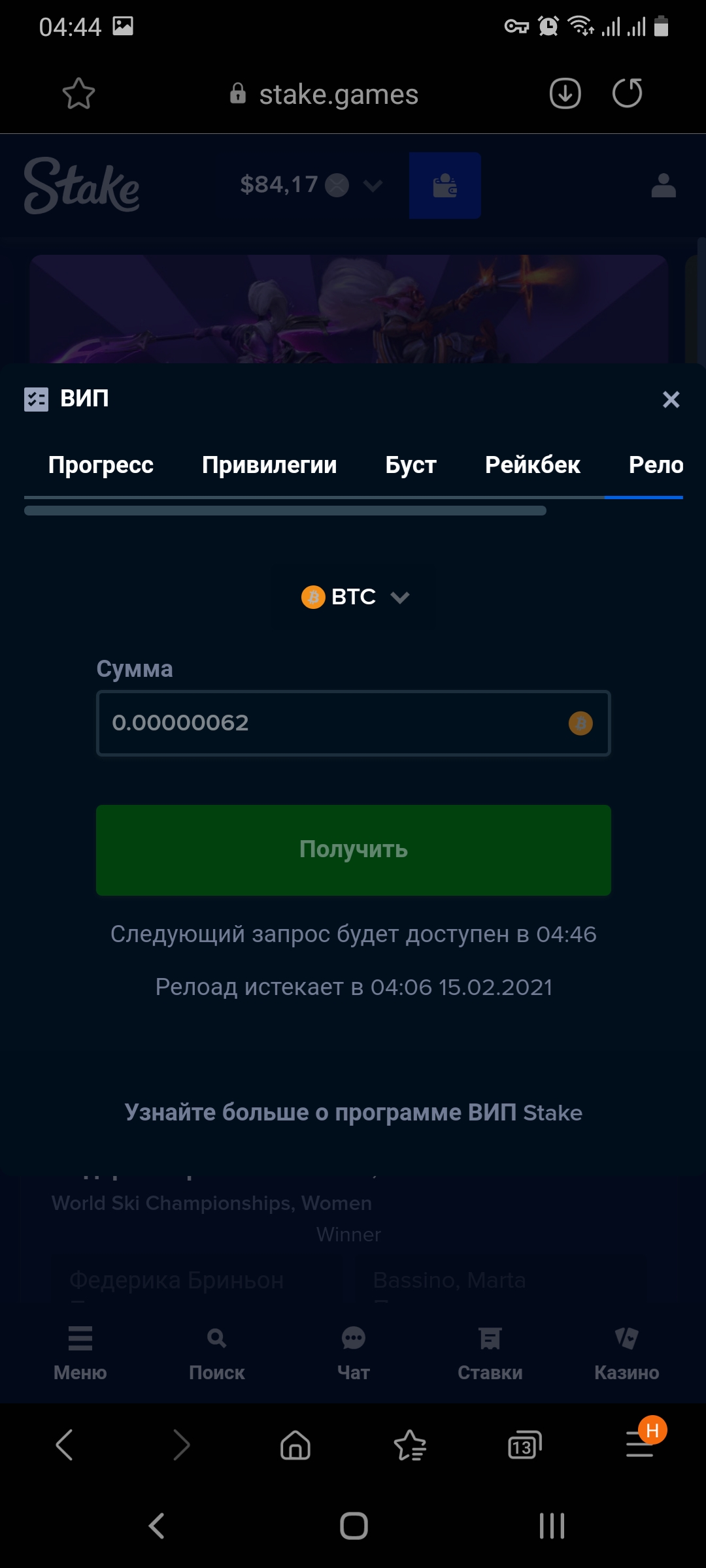The height and width of the screenshot is (1568, 706).
Task: View the 13 open browser tabs
Action: point(524,1445)
